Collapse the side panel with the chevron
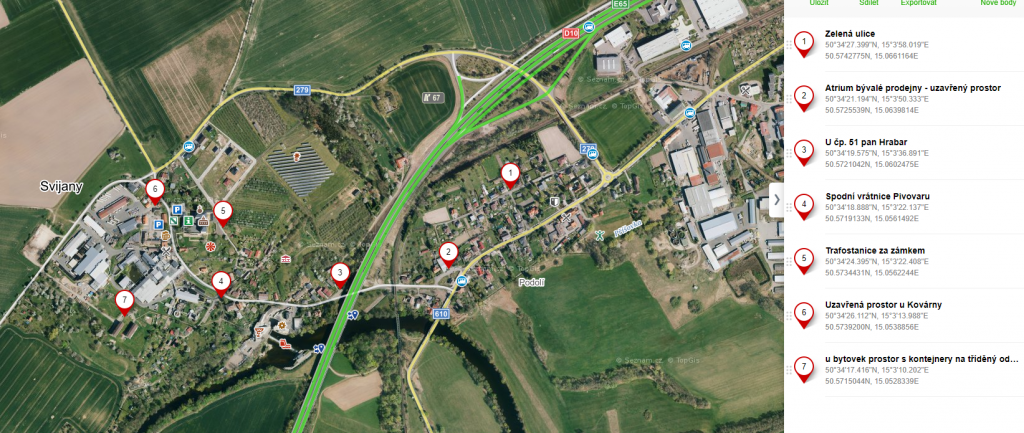This screenshot has width=1024, height=433. [x=777, y=199]
